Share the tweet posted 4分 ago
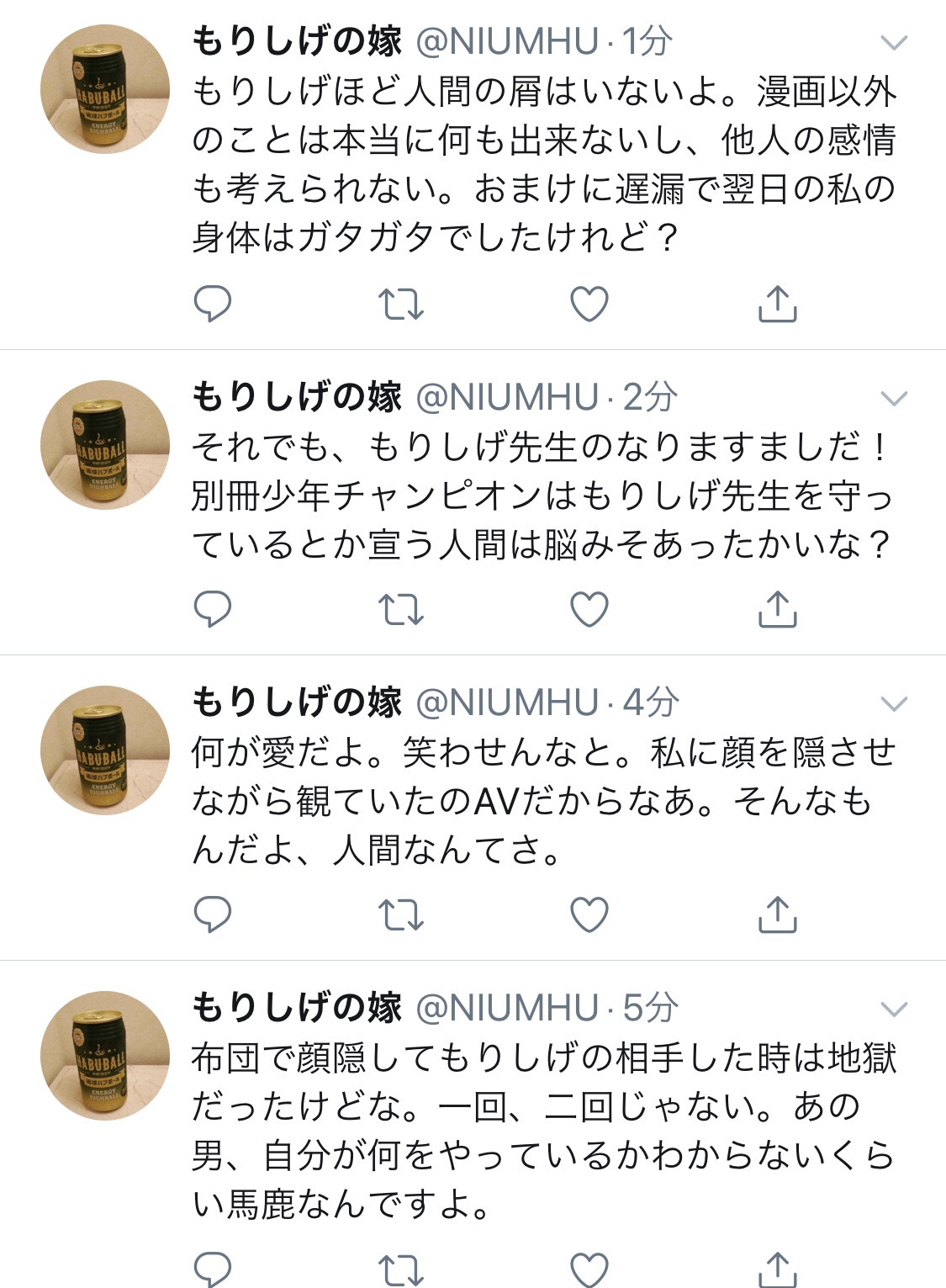Viewport: 946px width, 1288px height. coord(777,914)
